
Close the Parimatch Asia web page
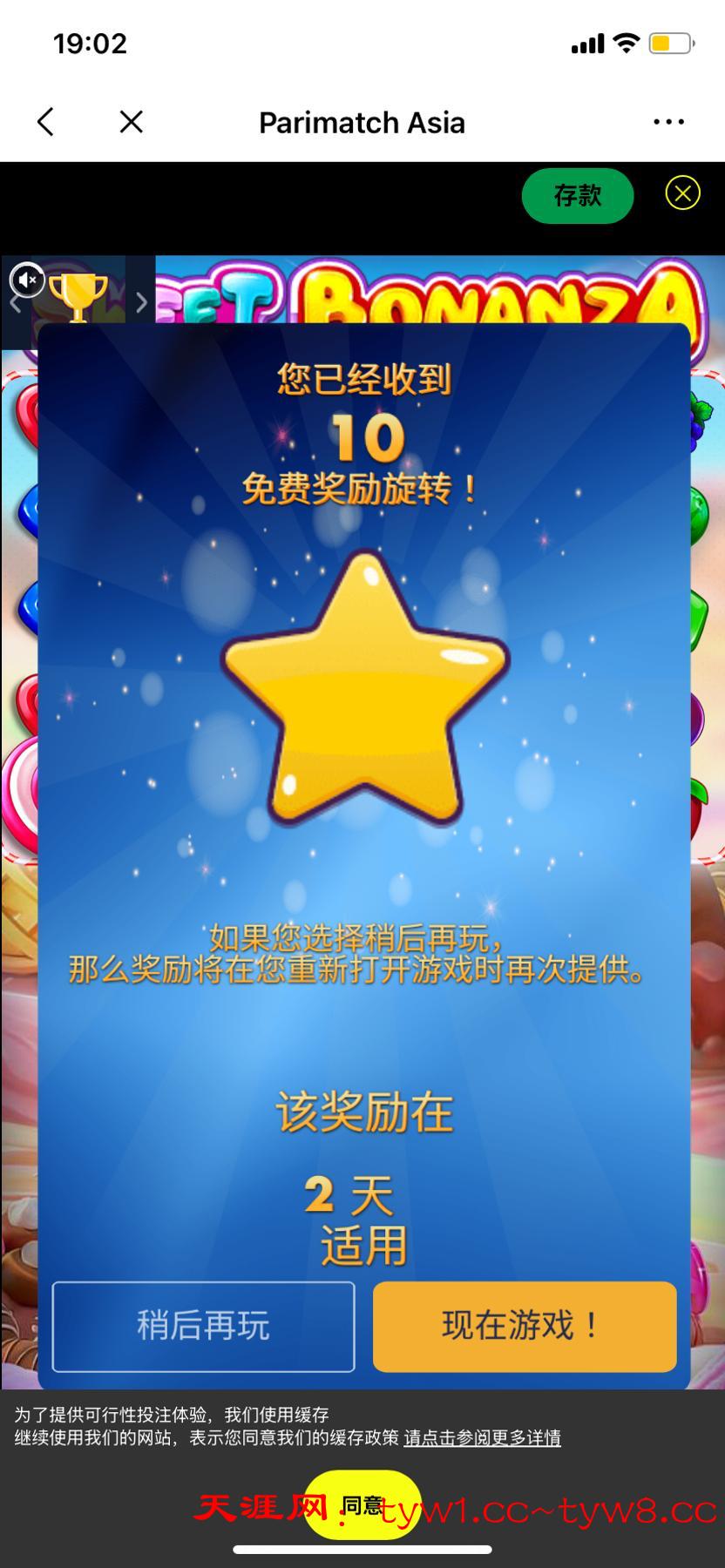[131, 122]
